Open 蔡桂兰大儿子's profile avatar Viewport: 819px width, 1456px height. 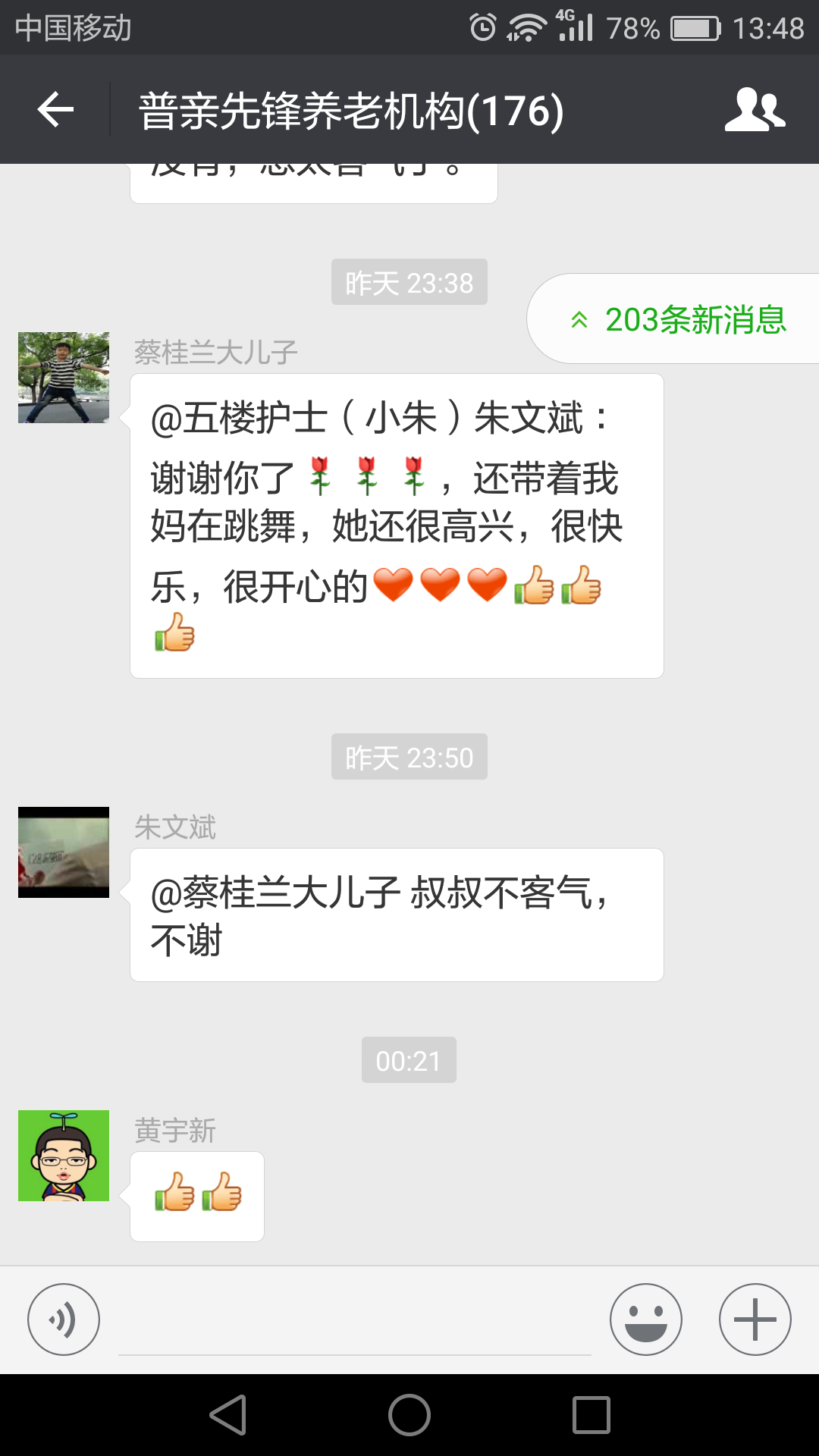click(64, 378)
